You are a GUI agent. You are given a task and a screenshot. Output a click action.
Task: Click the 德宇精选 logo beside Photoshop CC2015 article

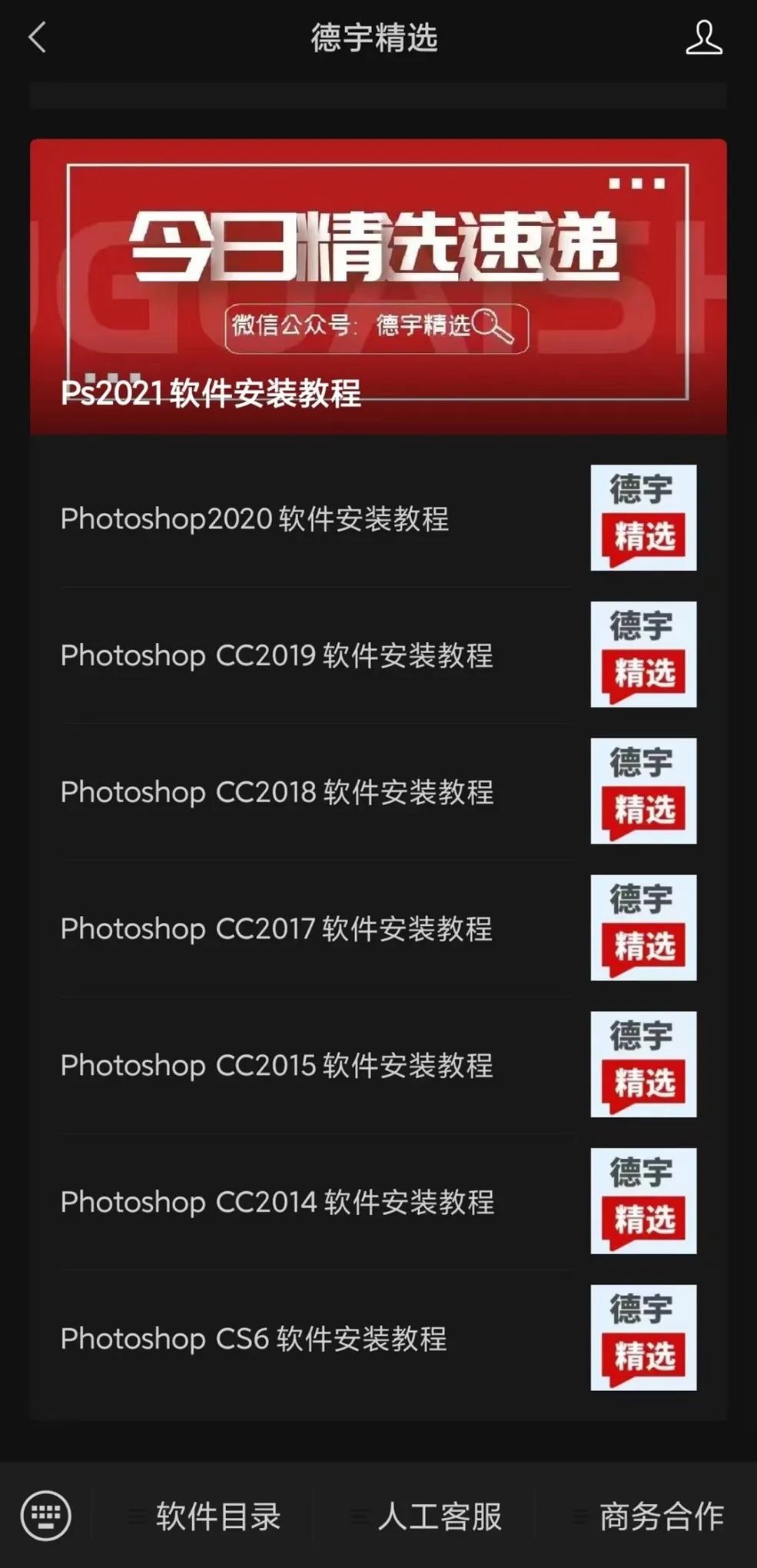642,1065
